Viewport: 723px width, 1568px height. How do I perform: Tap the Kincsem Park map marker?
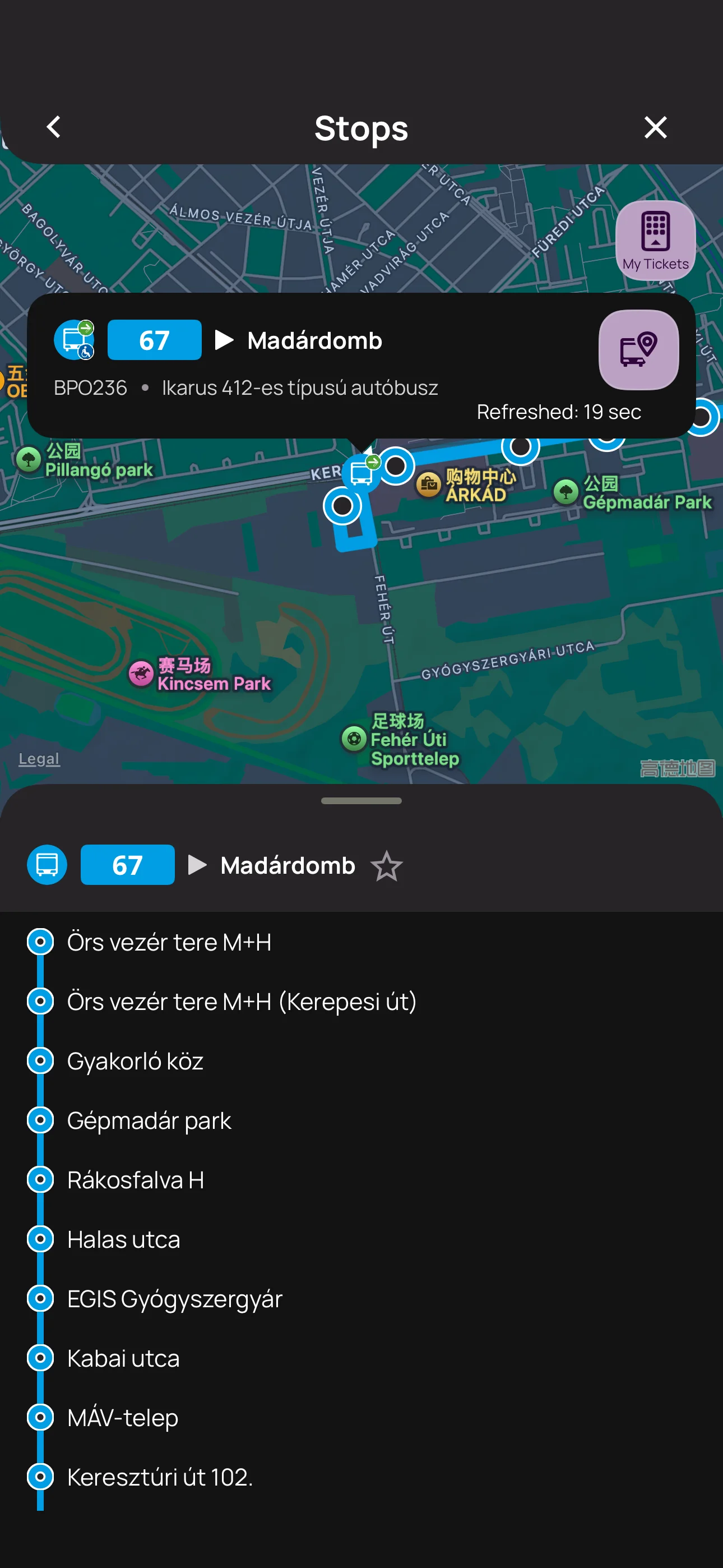coord(141,674)
